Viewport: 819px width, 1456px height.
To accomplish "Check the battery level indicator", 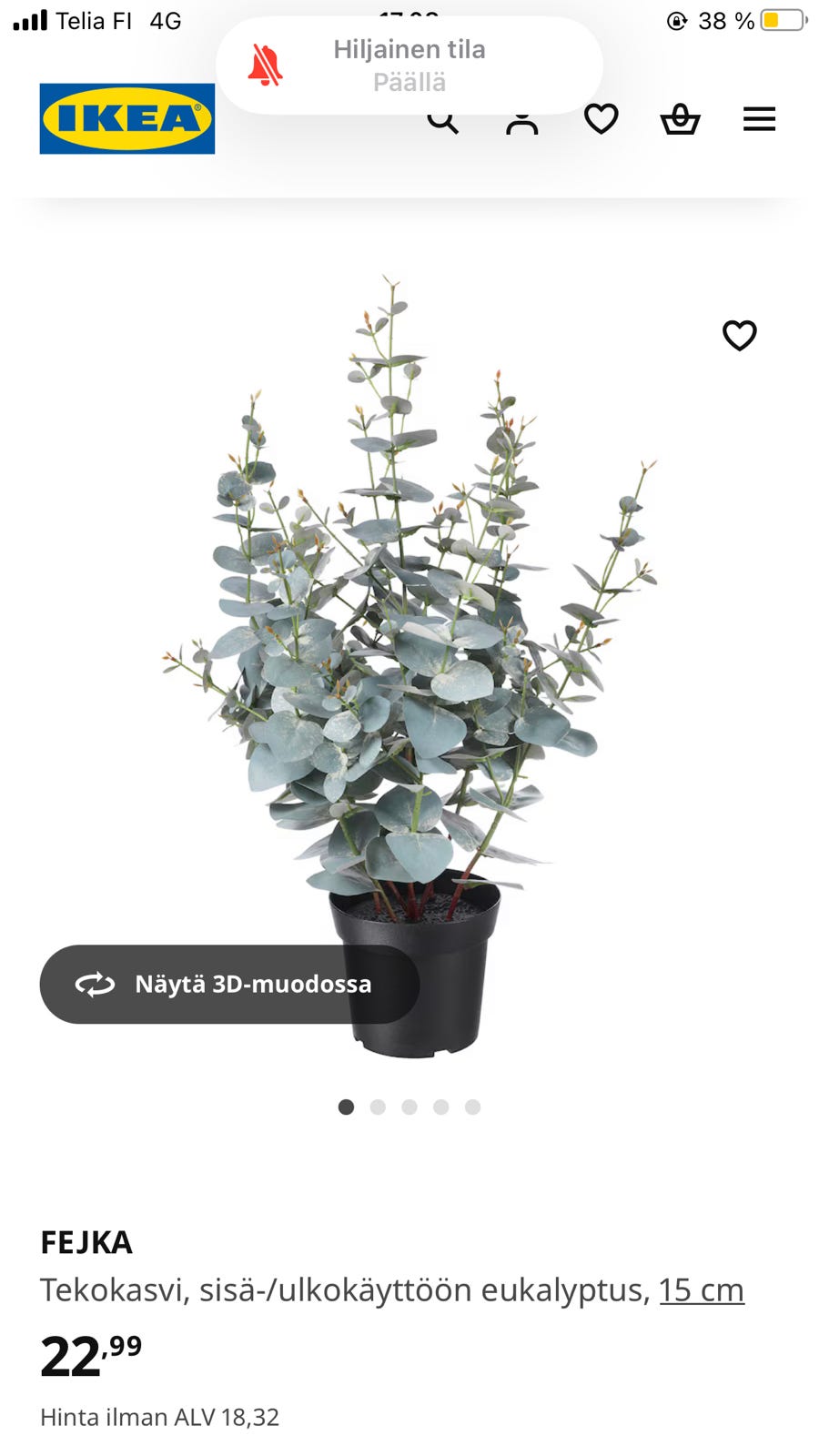I will pos(778,19).
